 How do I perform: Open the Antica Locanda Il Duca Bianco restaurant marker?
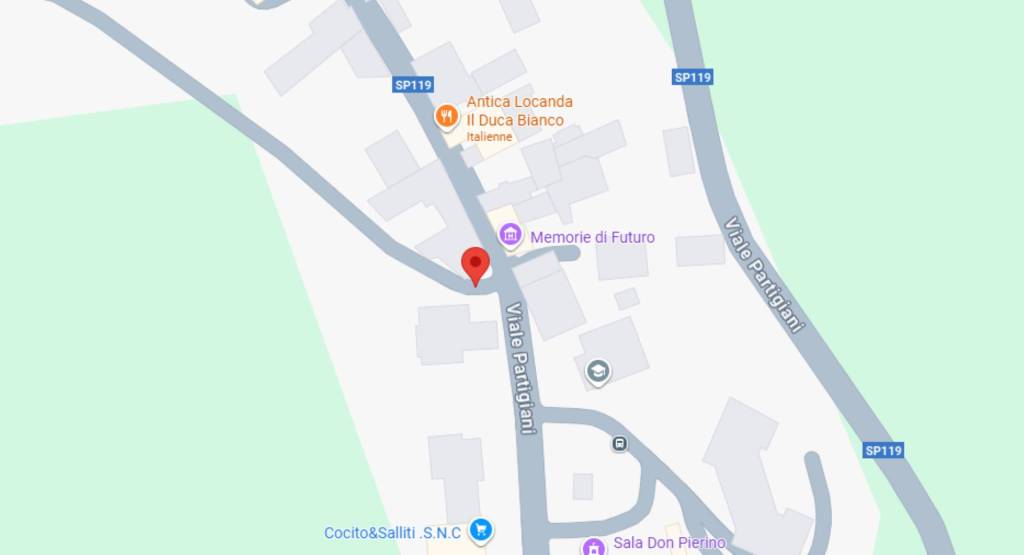point(447,117)
